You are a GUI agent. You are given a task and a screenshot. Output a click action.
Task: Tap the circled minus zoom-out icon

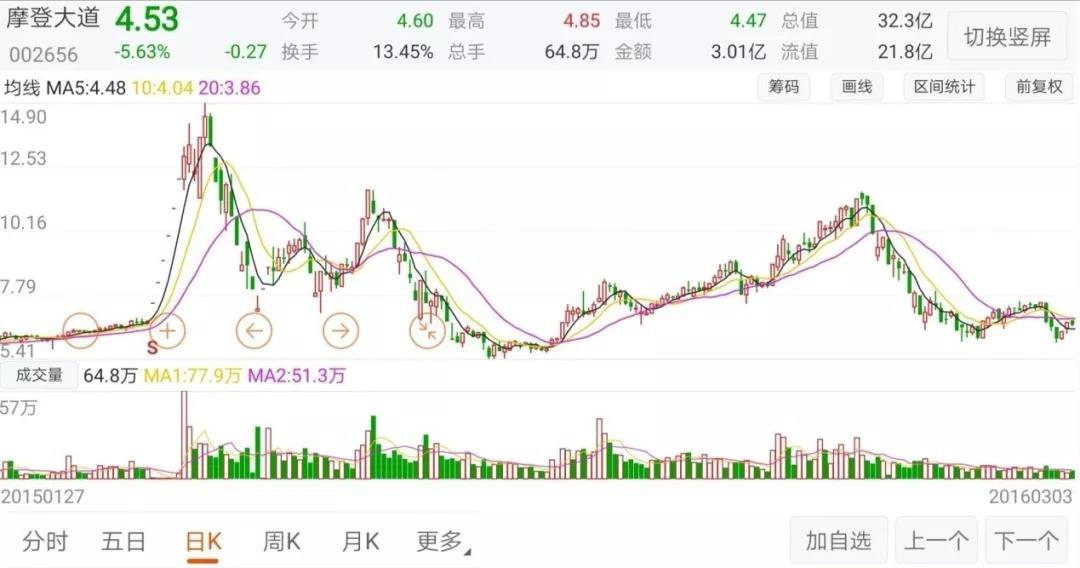(x=81, y=329)
